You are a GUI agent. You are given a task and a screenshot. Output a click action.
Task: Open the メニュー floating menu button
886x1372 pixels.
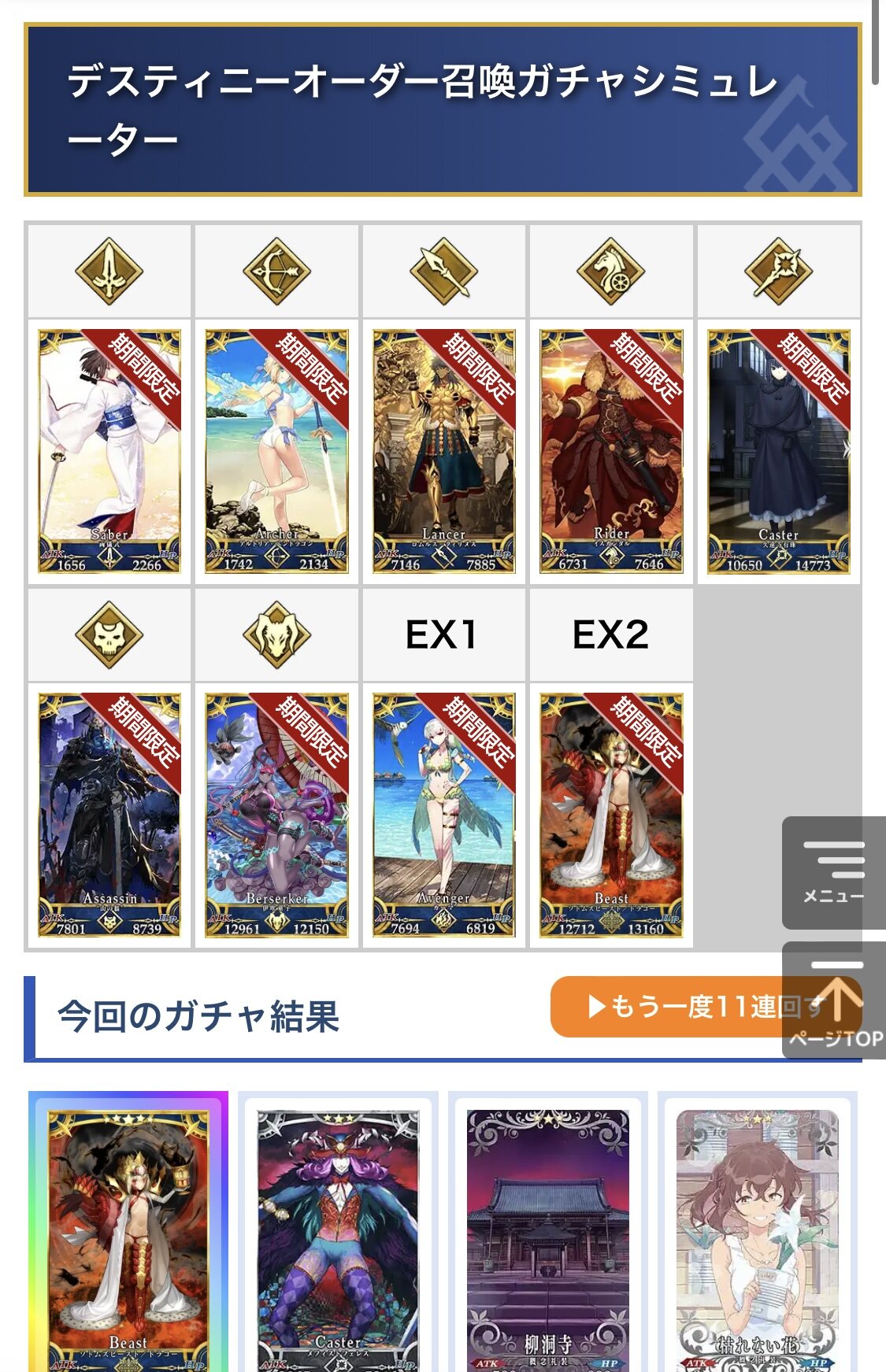tap(833, 872)
